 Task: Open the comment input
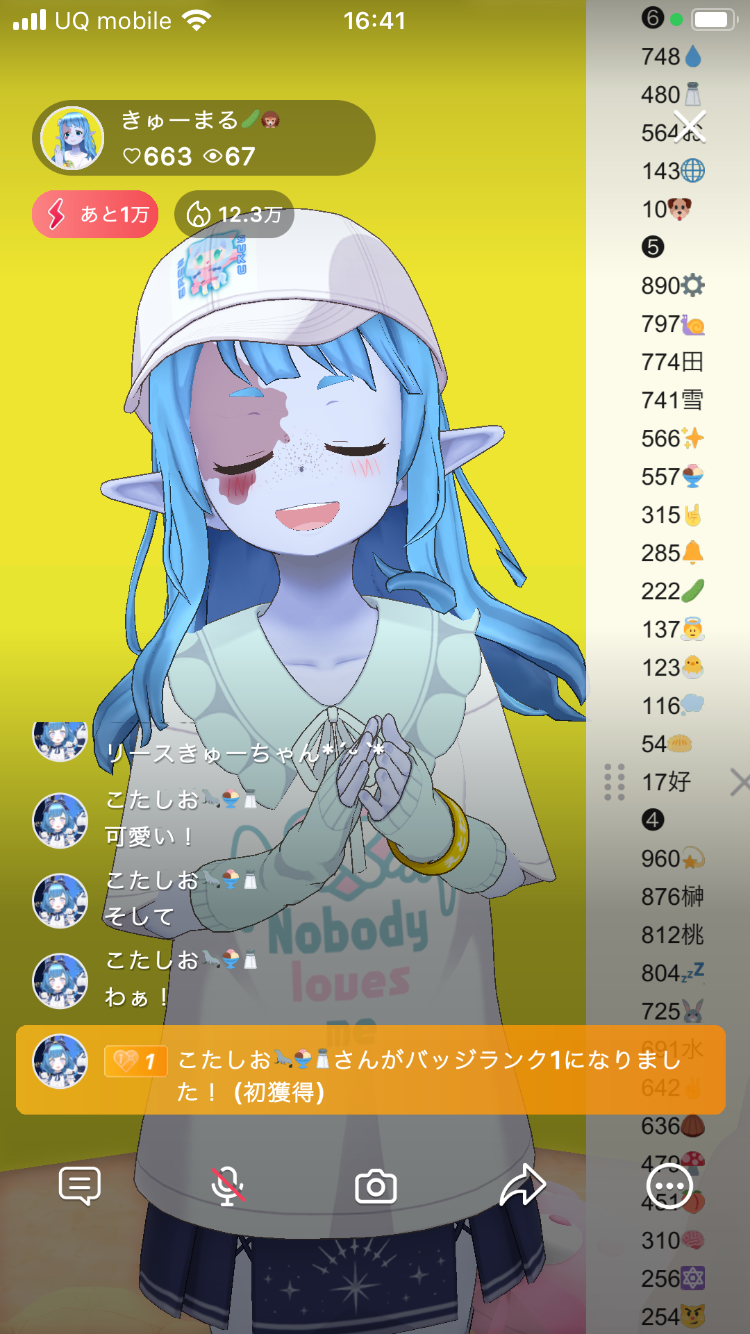[x=80, y=1187]
